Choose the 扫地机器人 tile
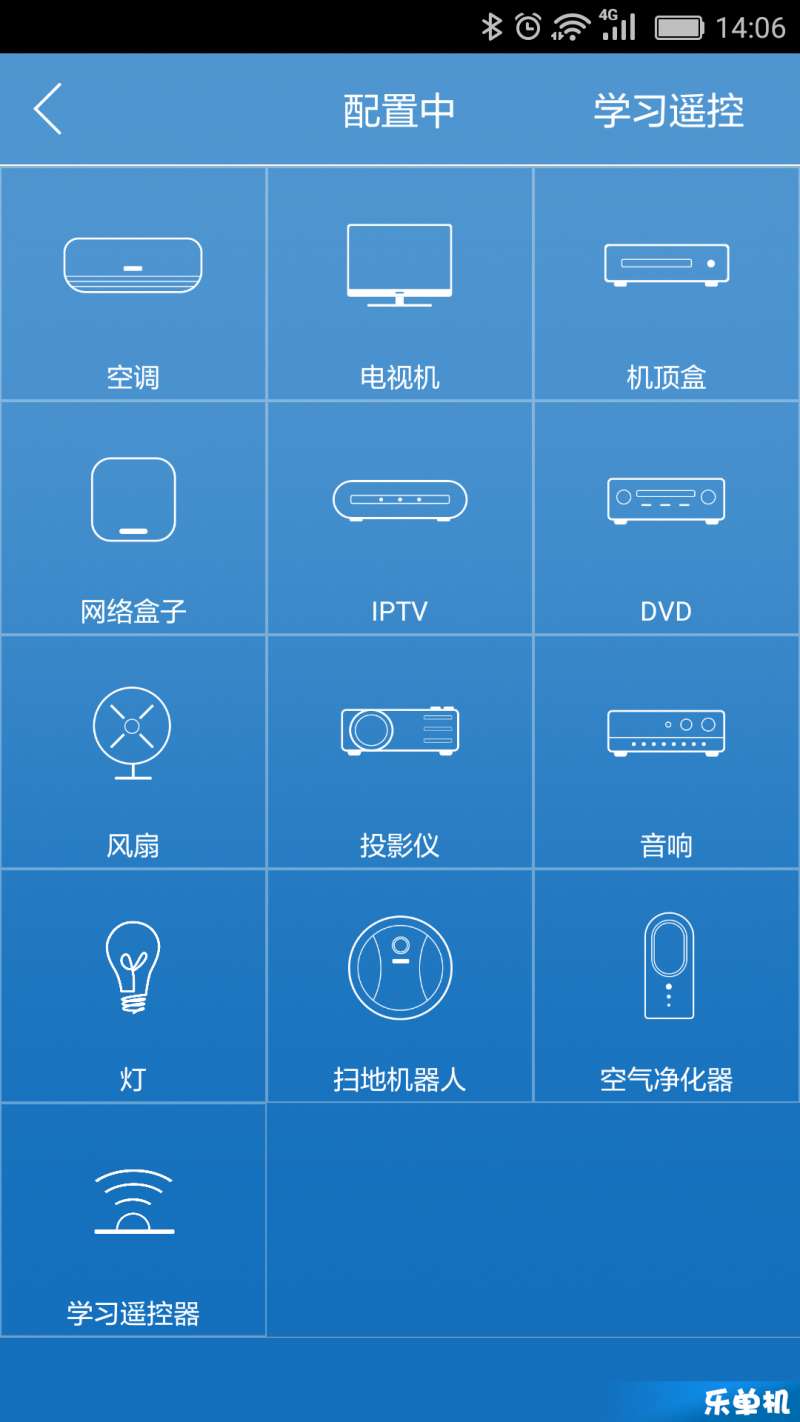Screen dimensions: 800x1422 (400, 986)
